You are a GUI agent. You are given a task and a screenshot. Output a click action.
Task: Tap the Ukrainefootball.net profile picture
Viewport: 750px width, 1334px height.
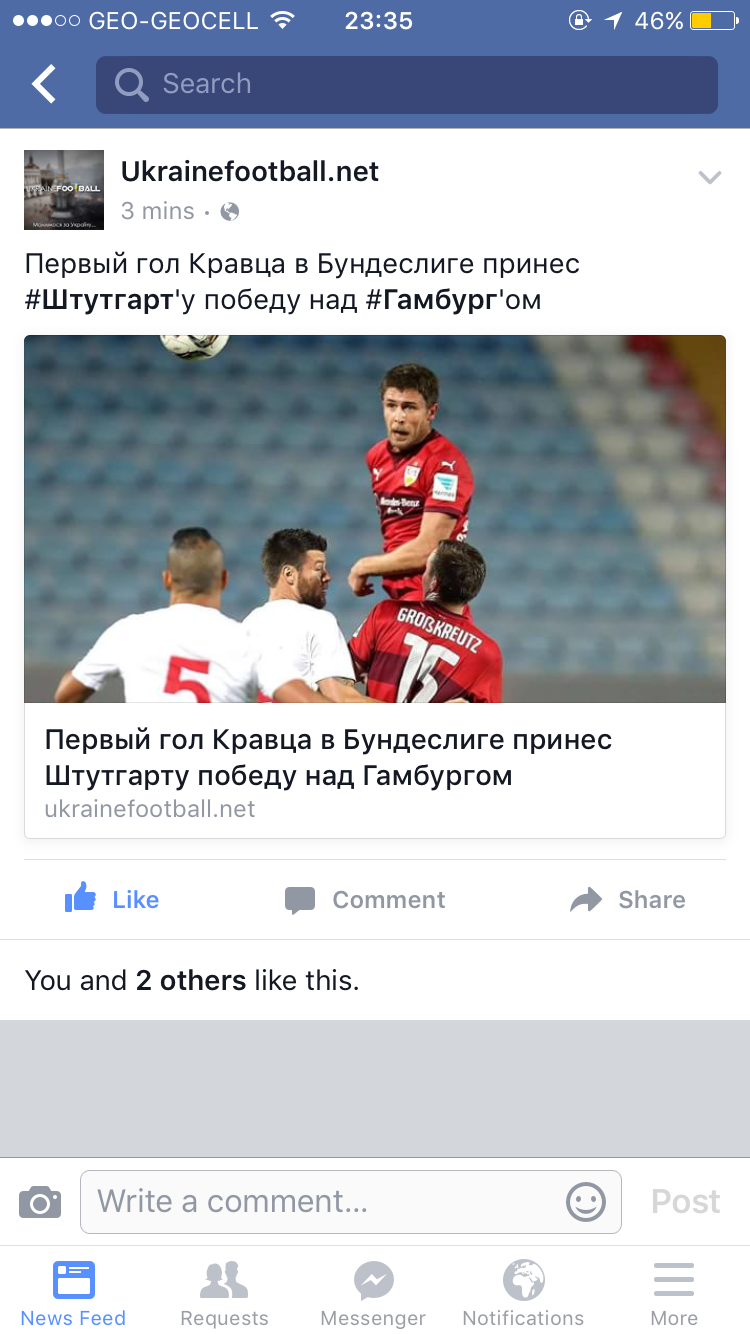[64, 190]
